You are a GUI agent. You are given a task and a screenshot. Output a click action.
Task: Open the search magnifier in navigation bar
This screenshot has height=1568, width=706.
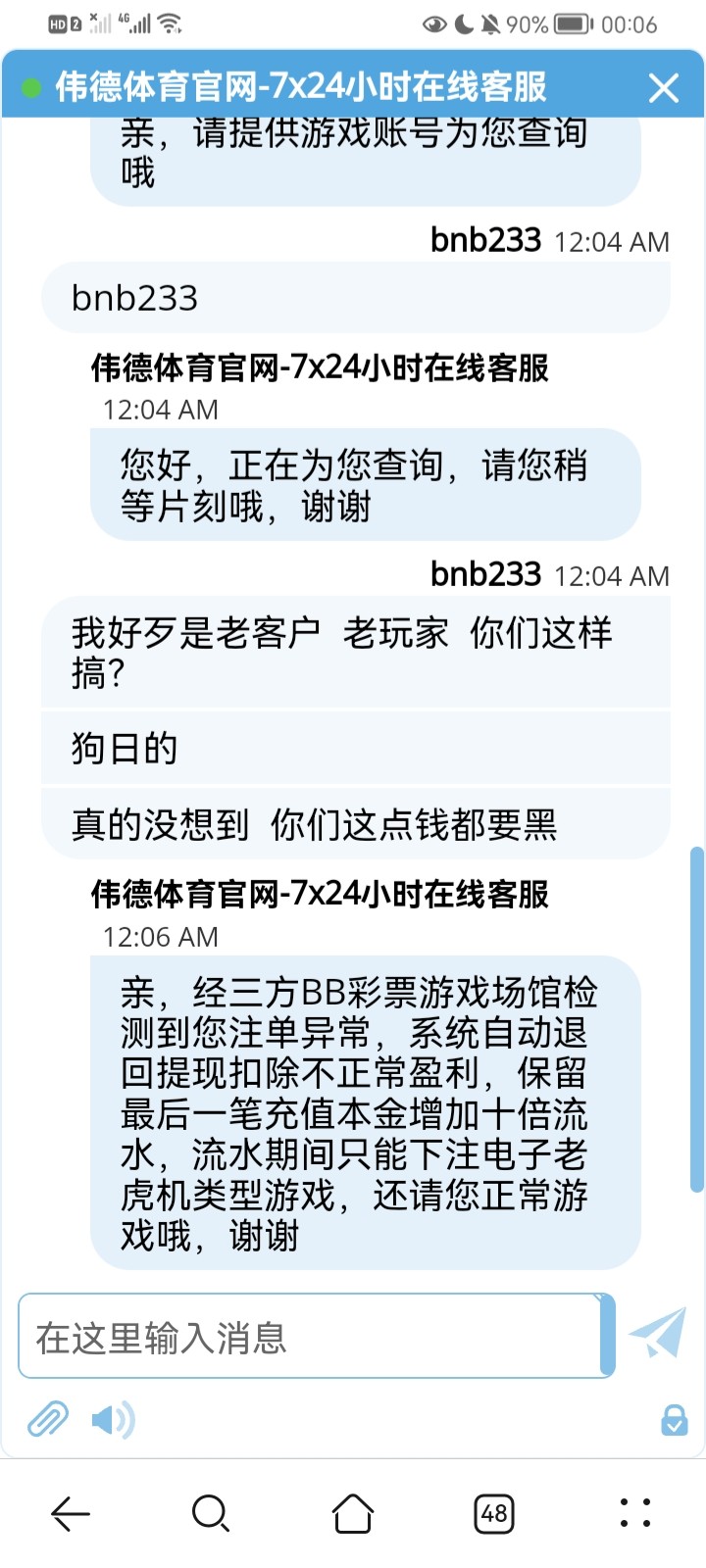click(x=211, y=1514)
